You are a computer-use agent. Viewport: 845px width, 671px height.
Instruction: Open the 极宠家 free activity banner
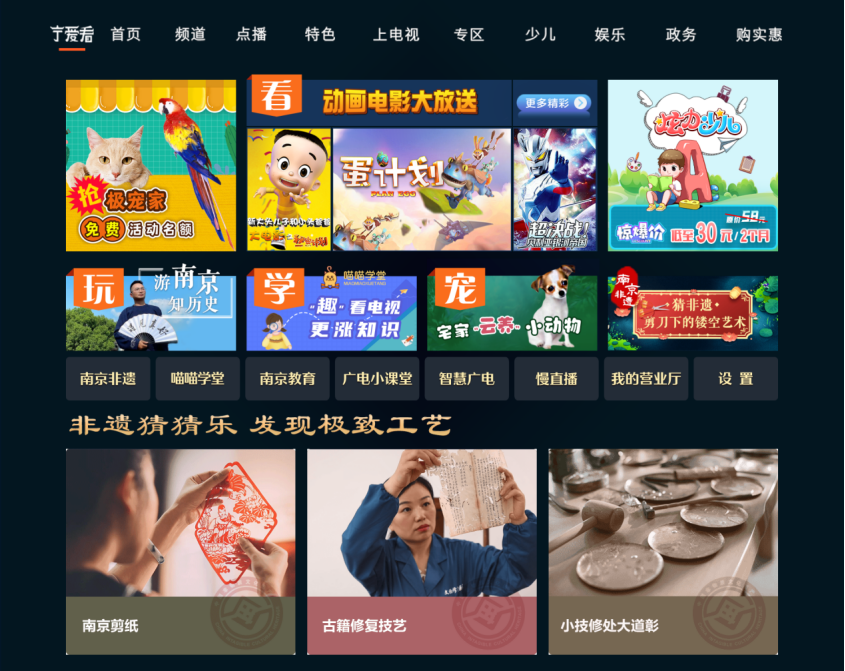click(151, 165)
